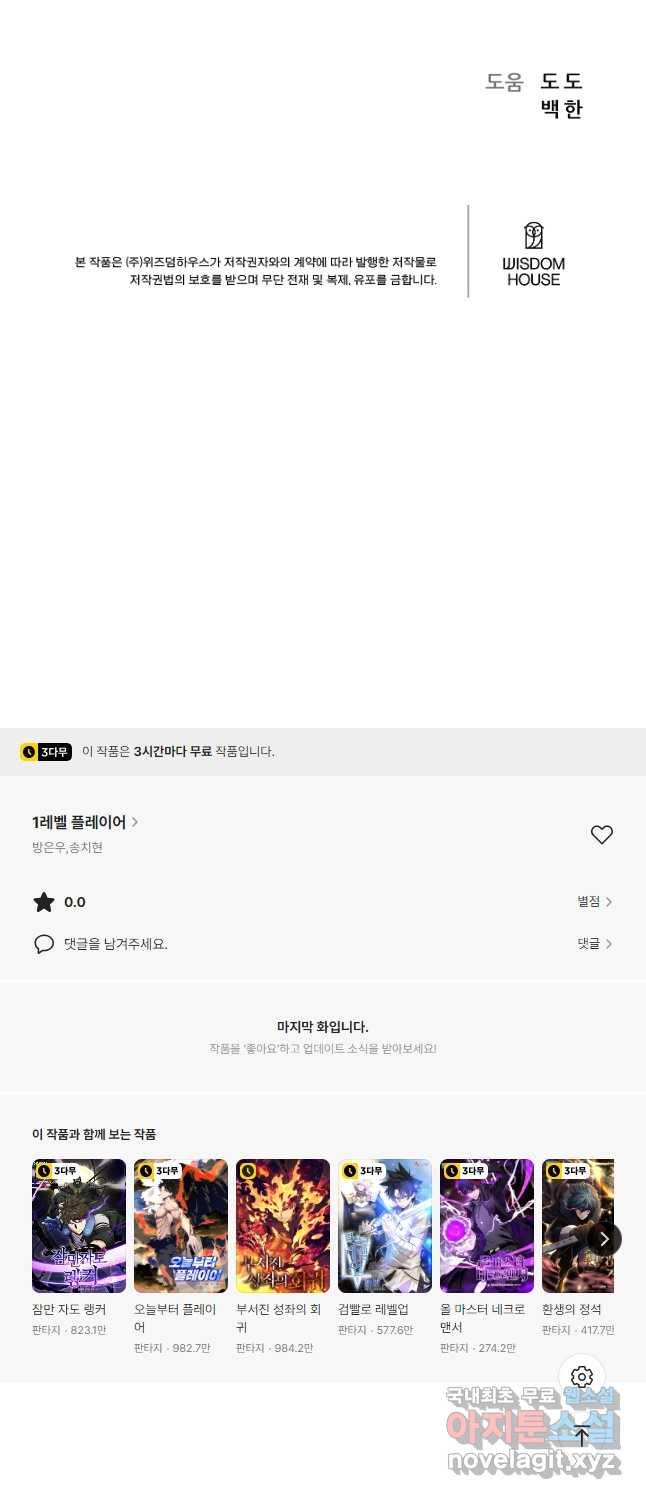The image size is (646, 1499).
Task: Jump back to top with arrow button
Action: [582, 1437]
